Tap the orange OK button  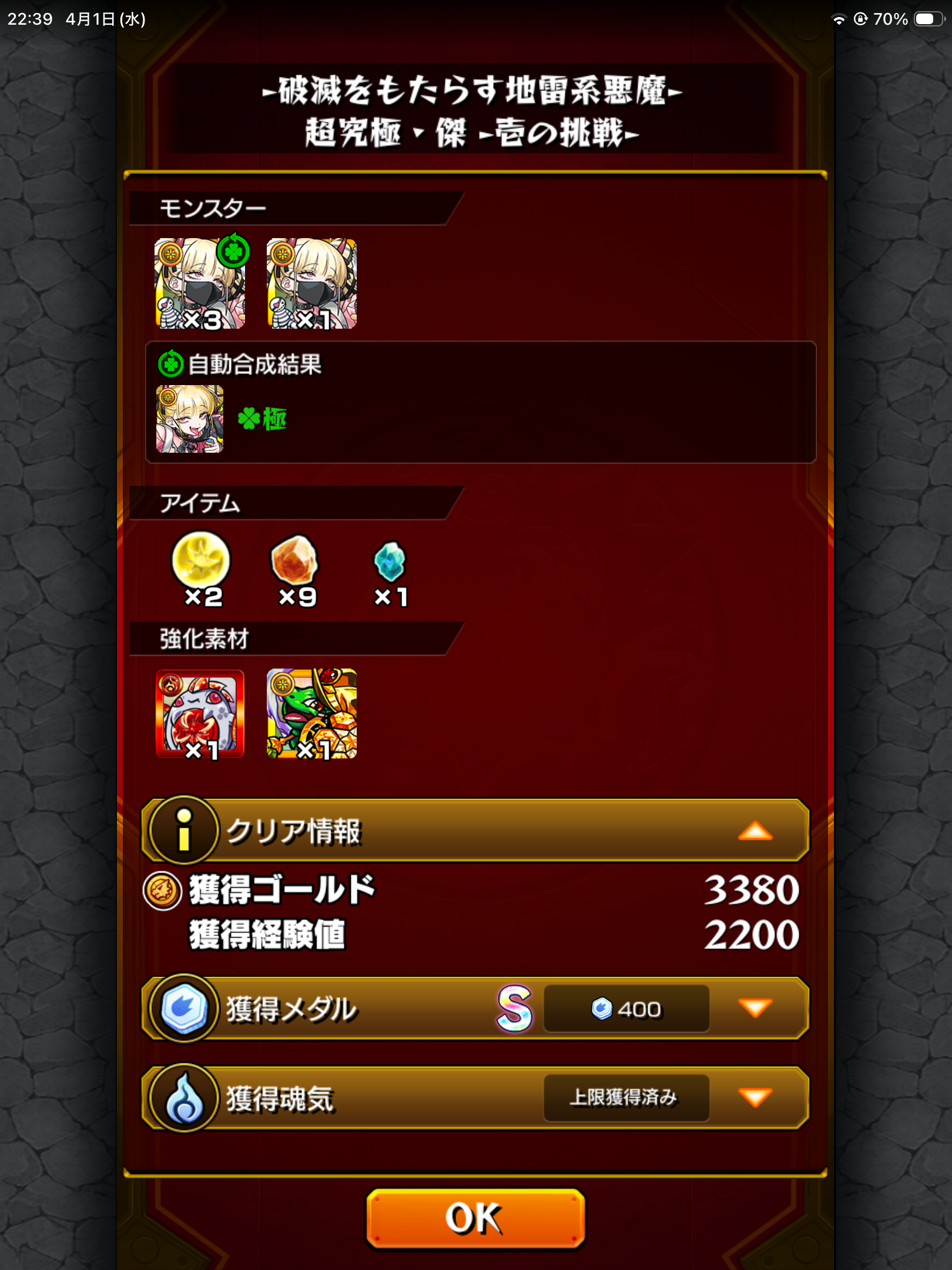coord(475,1217)
